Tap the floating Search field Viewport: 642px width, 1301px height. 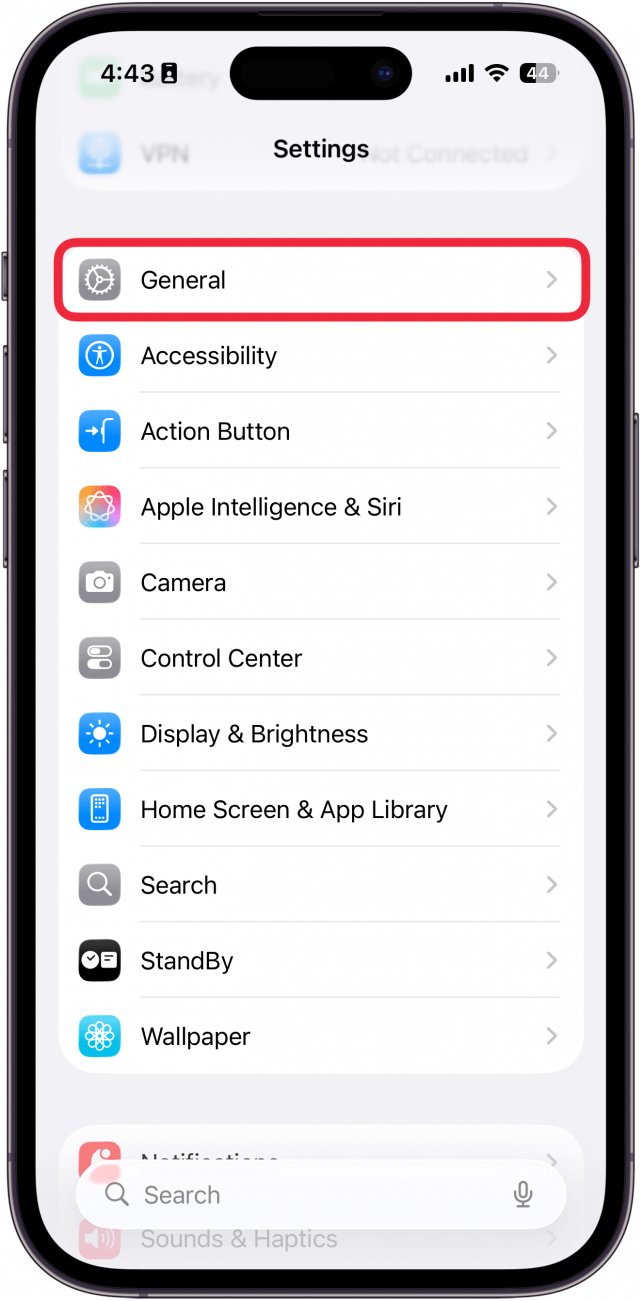point(300,1195)
